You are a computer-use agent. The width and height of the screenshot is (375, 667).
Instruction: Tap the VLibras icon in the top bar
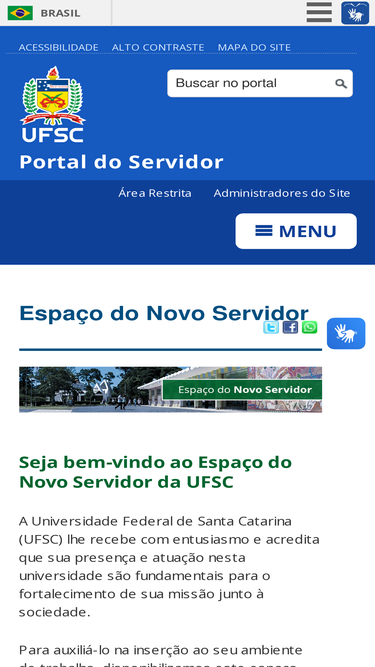click(x=355, y=13)
